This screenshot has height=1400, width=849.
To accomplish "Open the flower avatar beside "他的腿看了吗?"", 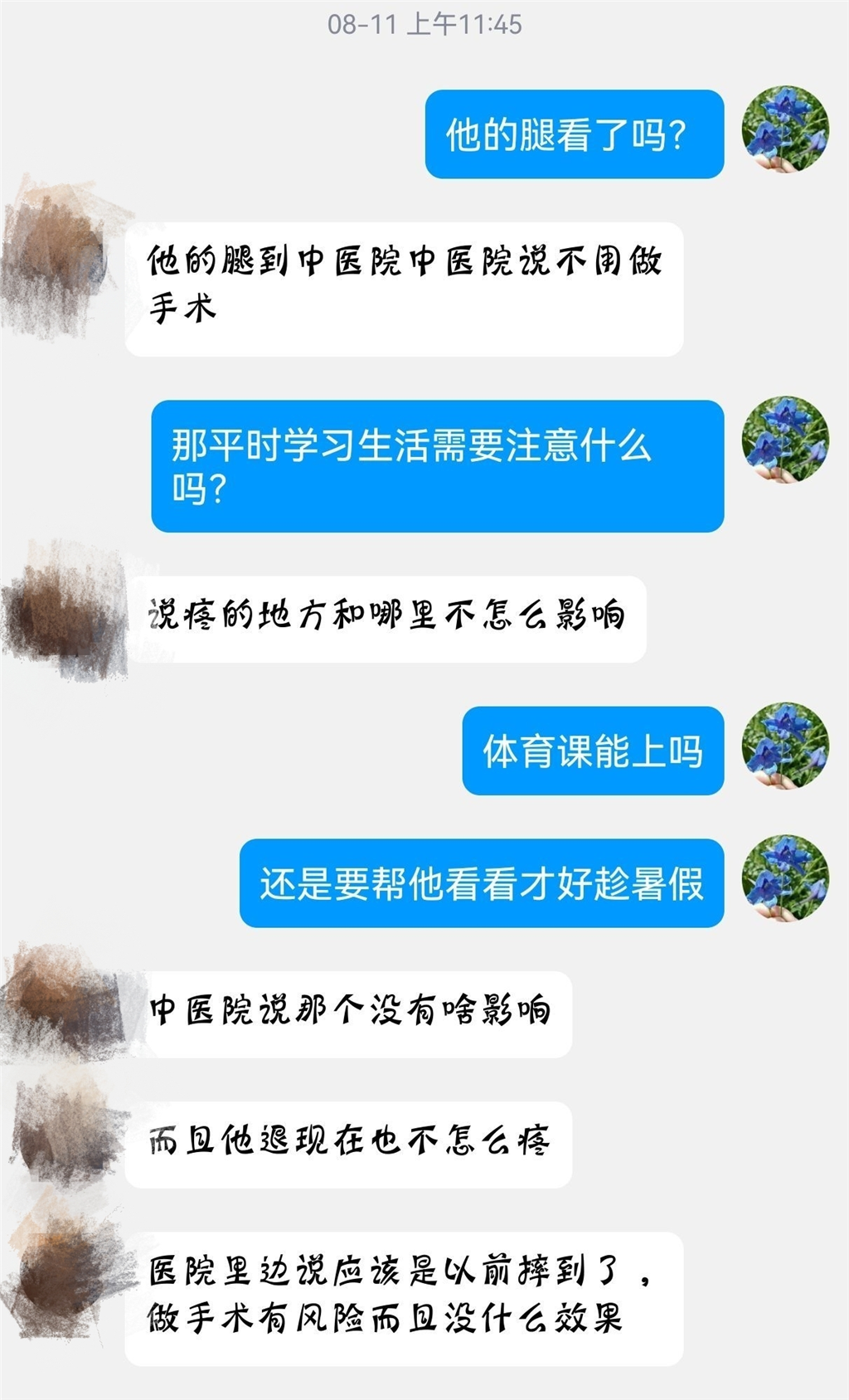I will tap(784, 130).
